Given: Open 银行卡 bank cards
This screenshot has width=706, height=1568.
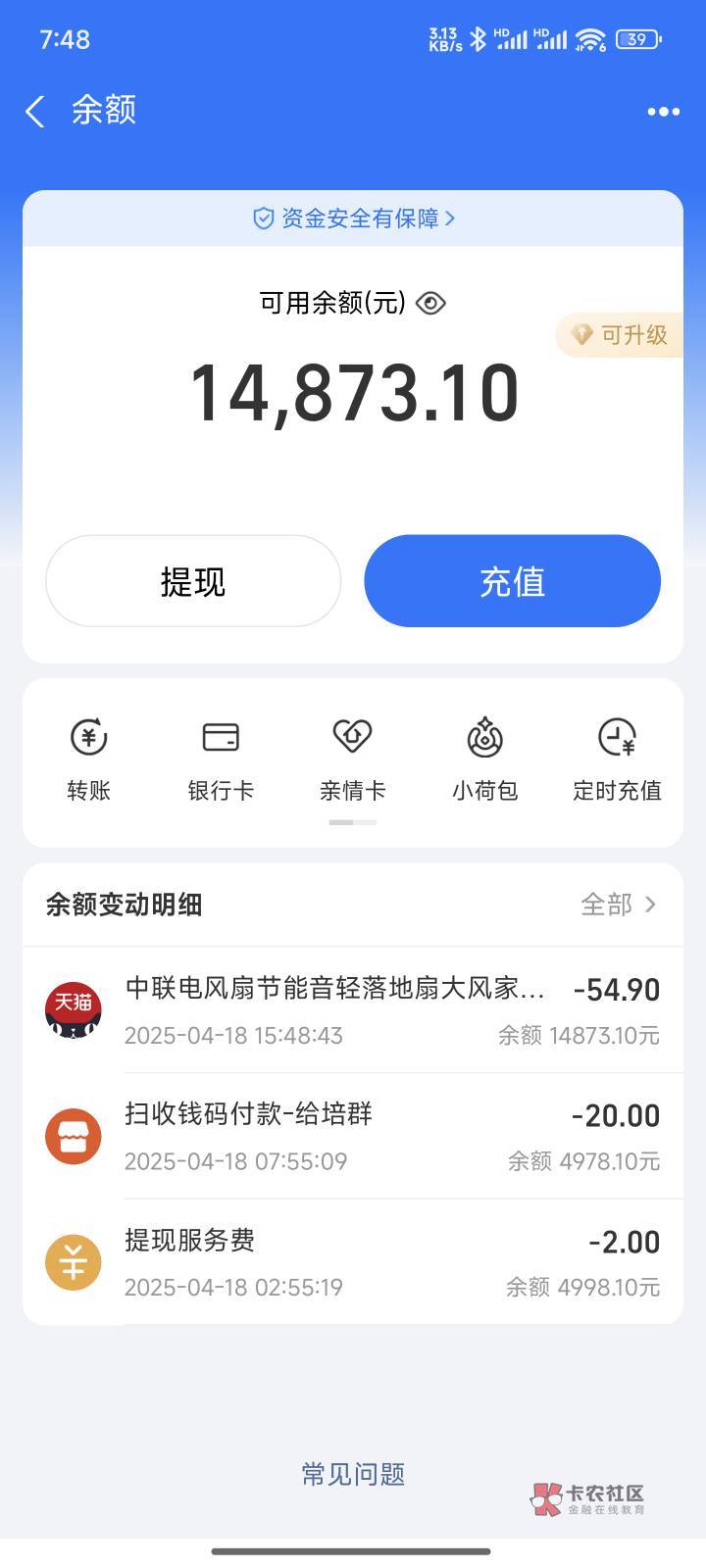Looking at the screenshot, I should tap(221, 759).
